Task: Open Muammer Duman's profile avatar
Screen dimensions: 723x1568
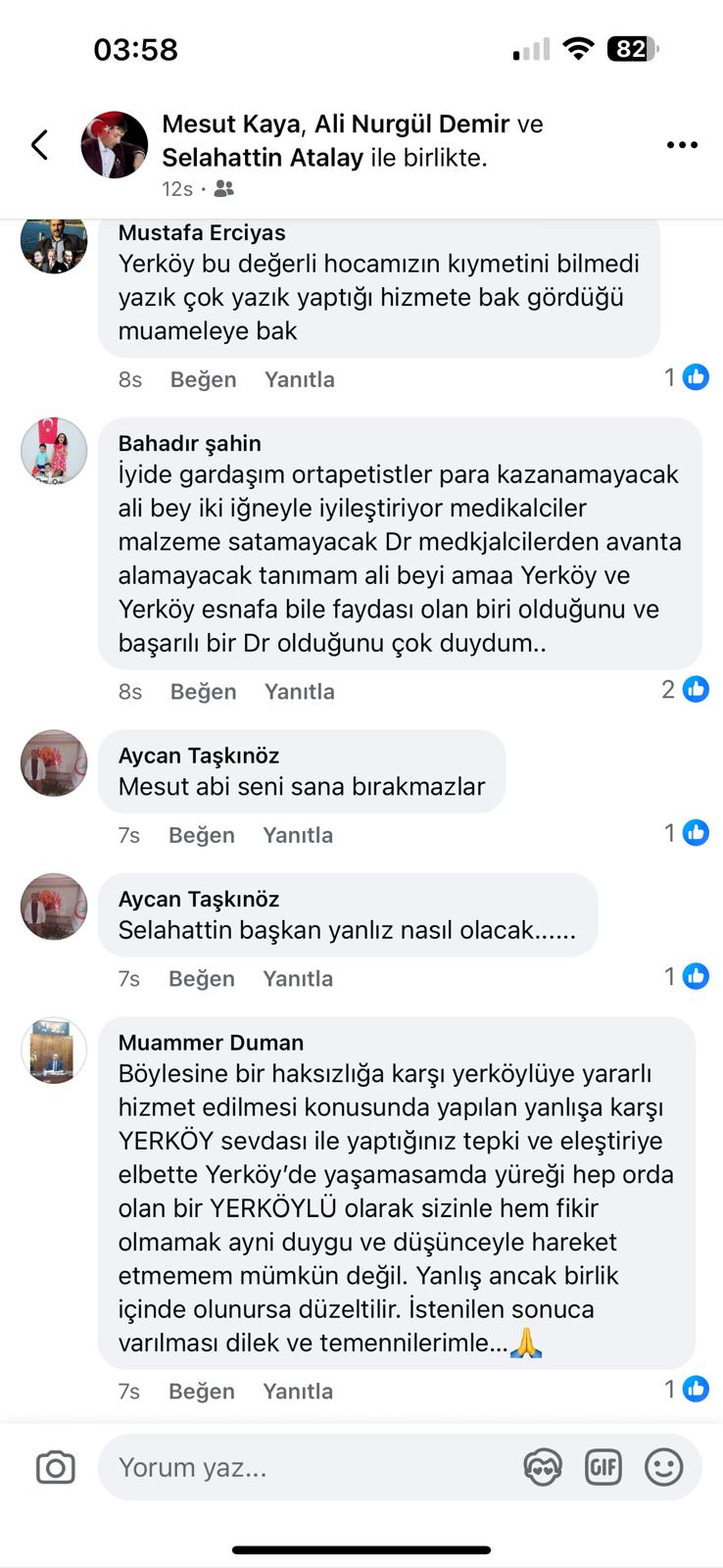Action: coord(54,1051)
